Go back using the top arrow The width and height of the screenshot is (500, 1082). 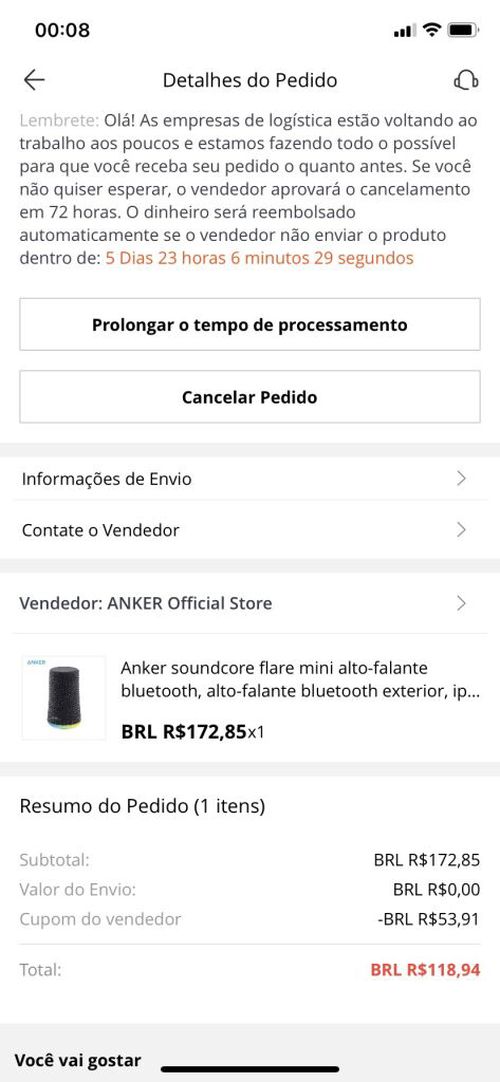coord(34,80)
